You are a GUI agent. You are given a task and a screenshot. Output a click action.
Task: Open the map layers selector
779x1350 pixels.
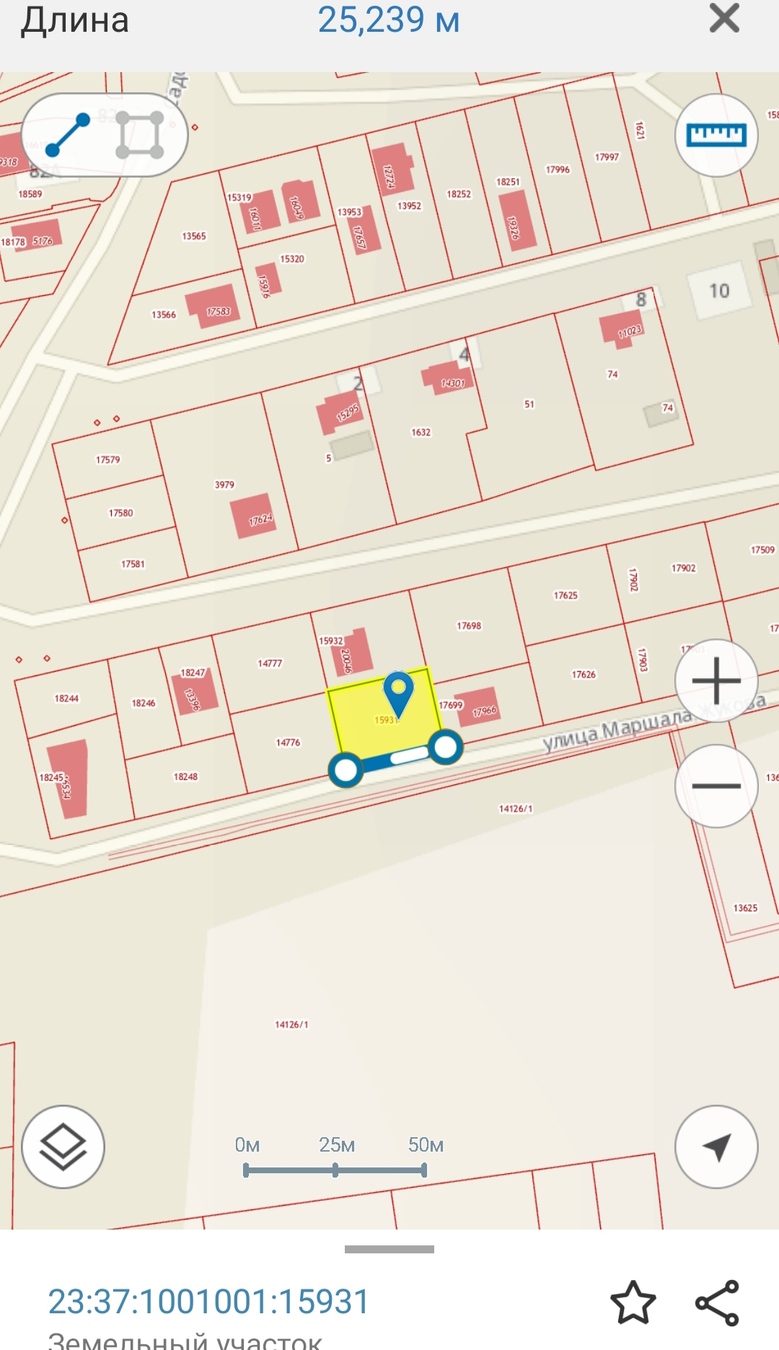(63, 1146)
